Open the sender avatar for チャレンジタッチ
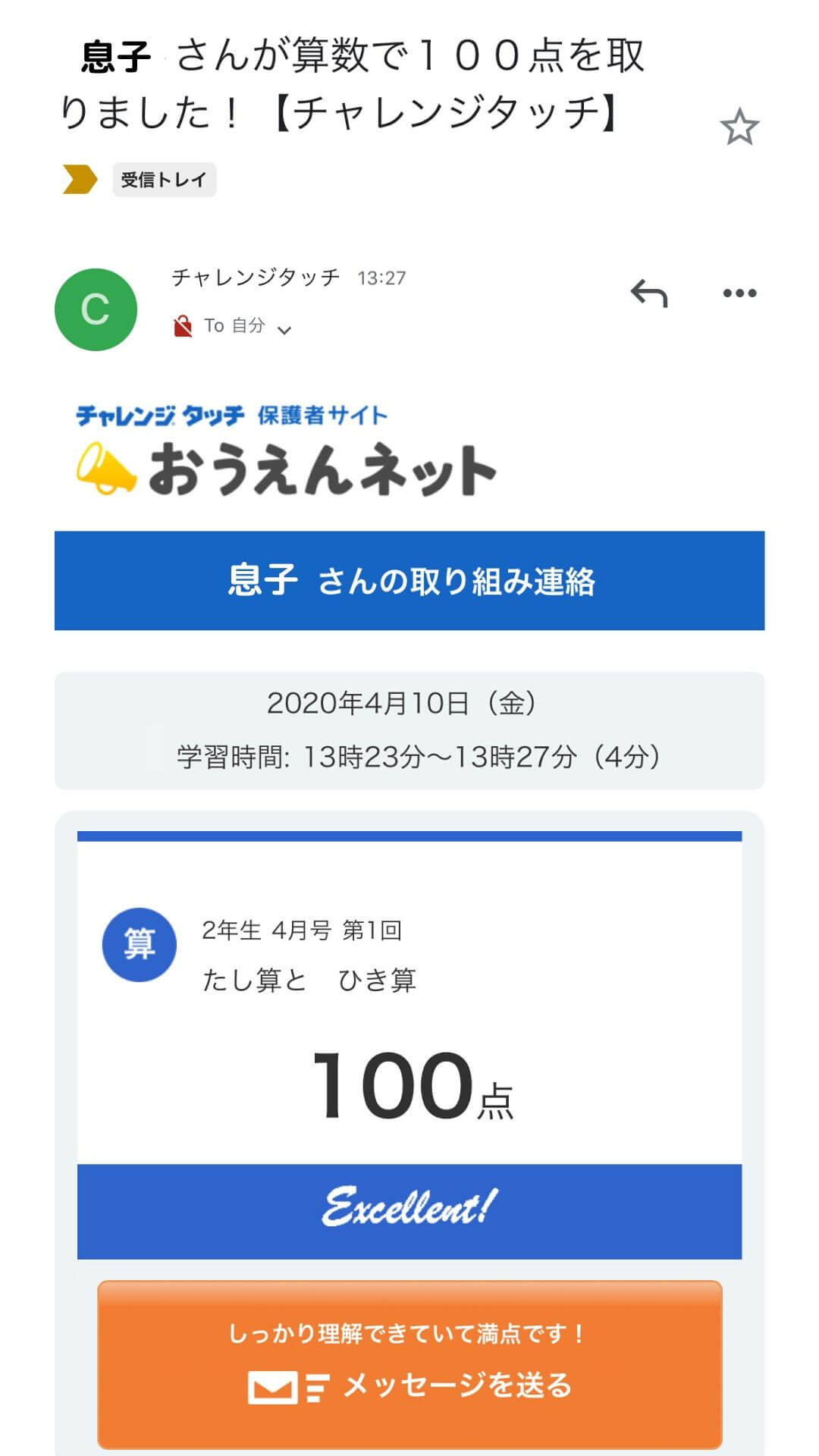 coord(96,309)
